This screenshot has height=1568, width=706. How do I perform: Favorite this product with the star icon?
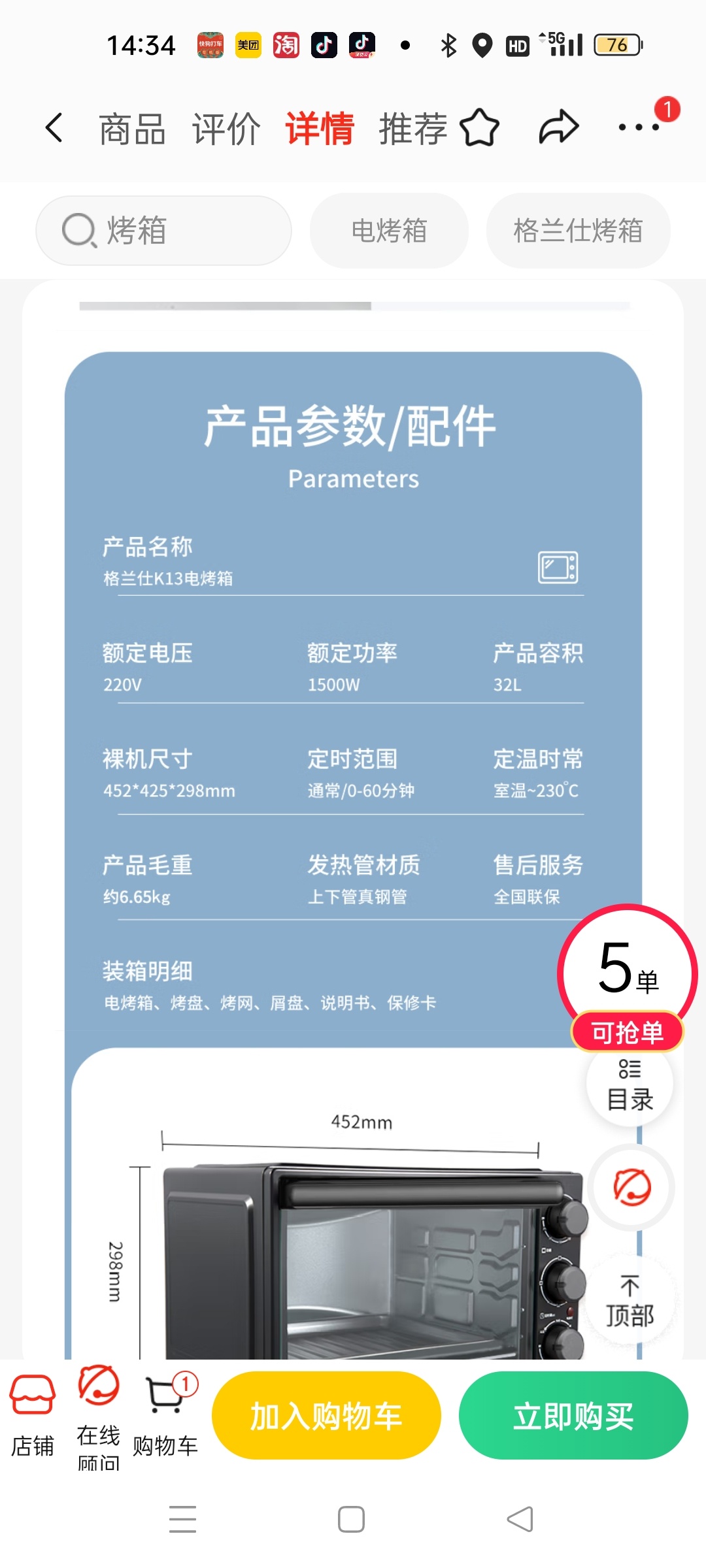[x=480, y=127]
